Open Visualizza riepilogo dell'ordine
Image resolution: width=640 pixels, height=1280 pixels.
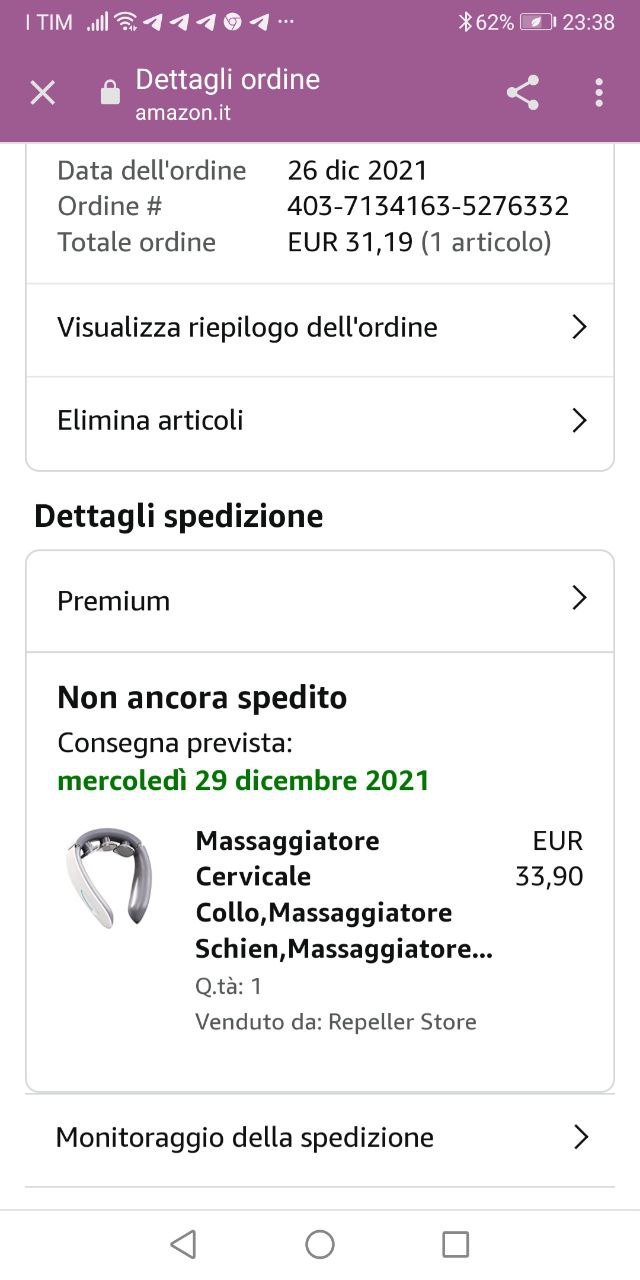point(319,328)
